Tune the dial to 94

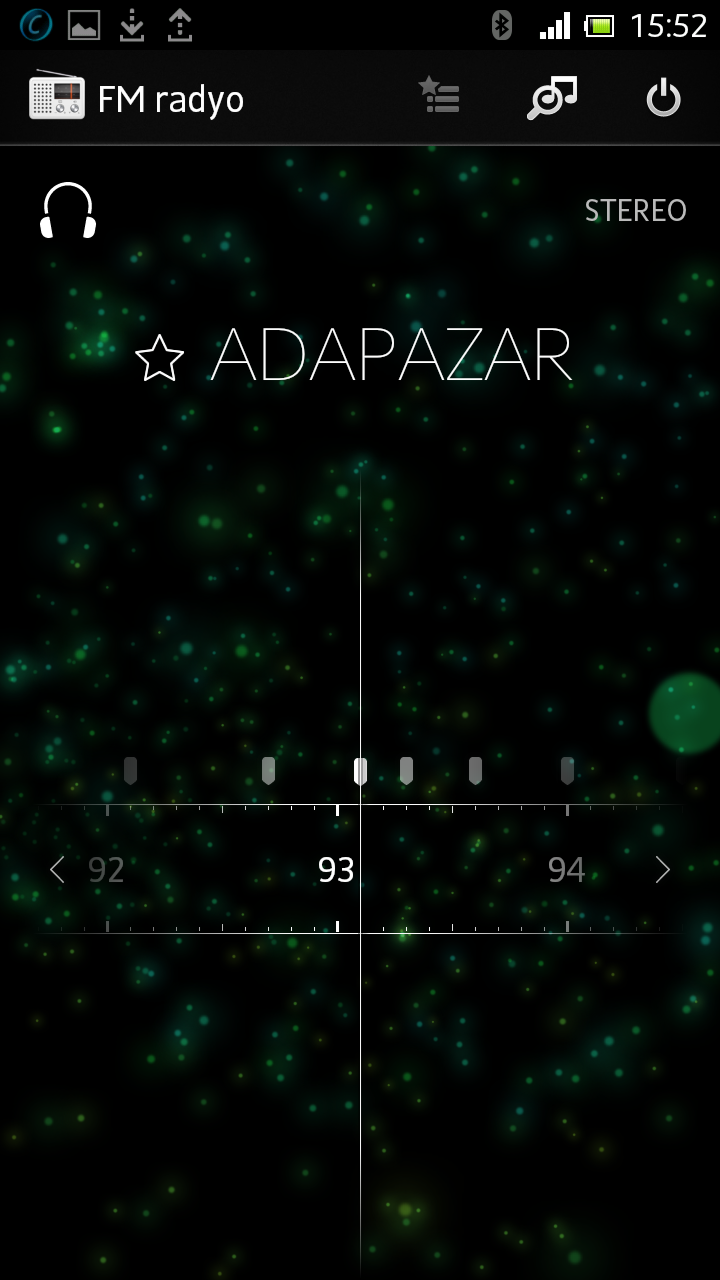click(x=566, y=870)
